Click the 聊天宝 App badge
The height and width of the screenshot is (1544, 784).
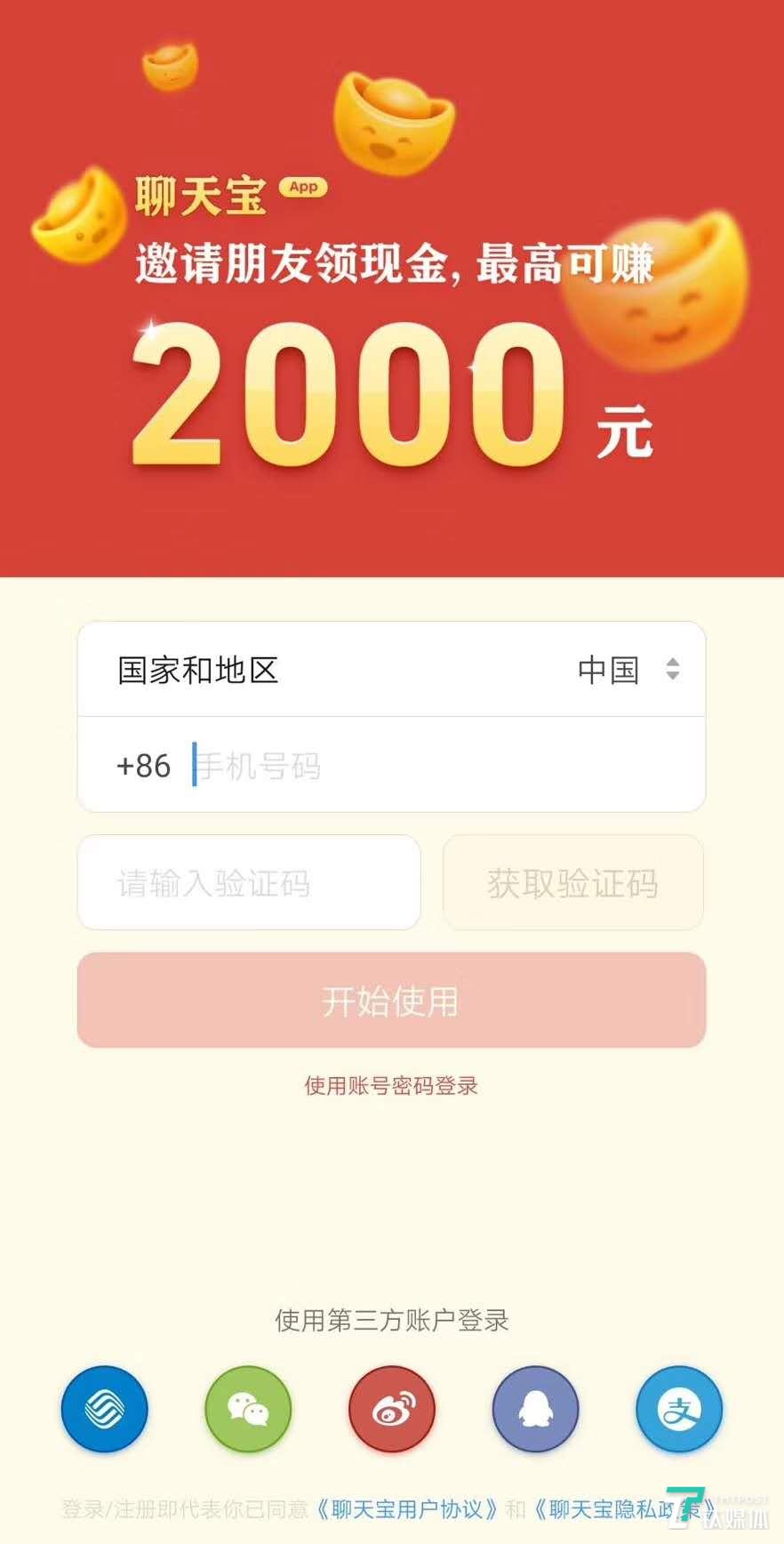[x=302, y=188]
